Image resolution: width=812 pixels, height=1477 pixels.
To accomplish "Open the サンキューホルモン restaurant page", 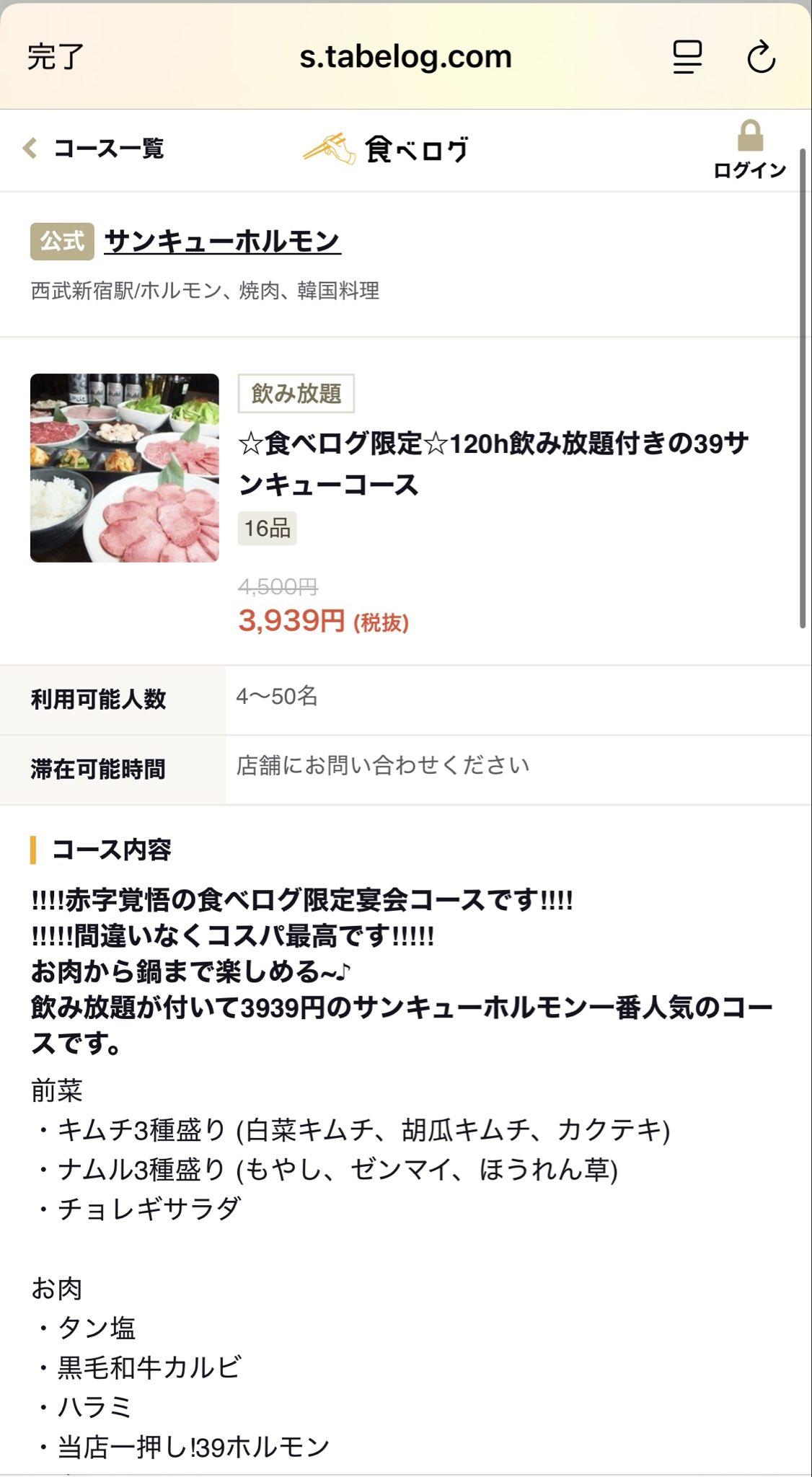I will tap(222, 241).
